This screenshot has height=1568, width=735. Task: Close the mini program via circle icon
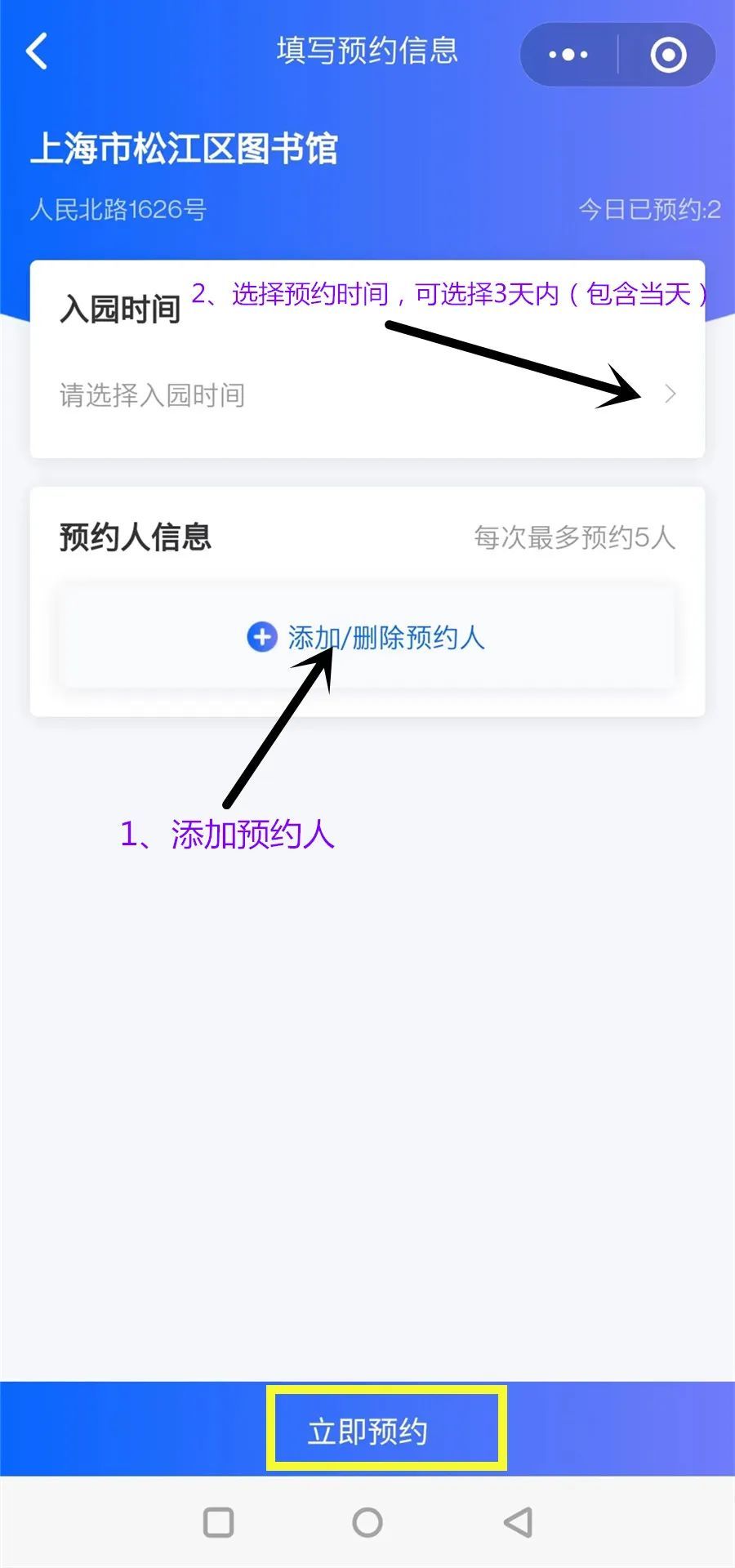coord(668,55)
